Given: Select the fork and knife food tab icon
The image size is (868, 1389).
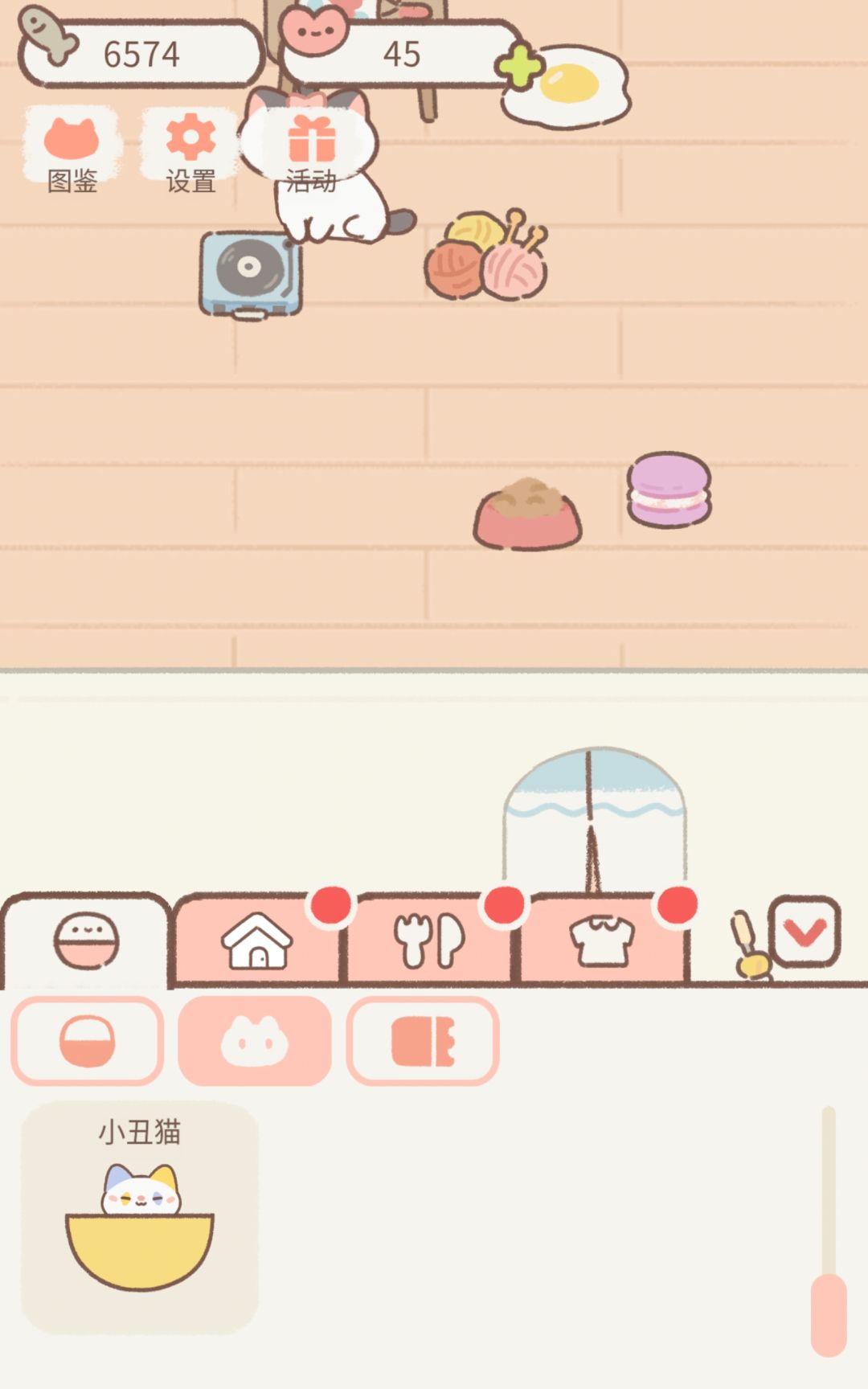Looking at the screenshot, I should [x=431, y=938].
